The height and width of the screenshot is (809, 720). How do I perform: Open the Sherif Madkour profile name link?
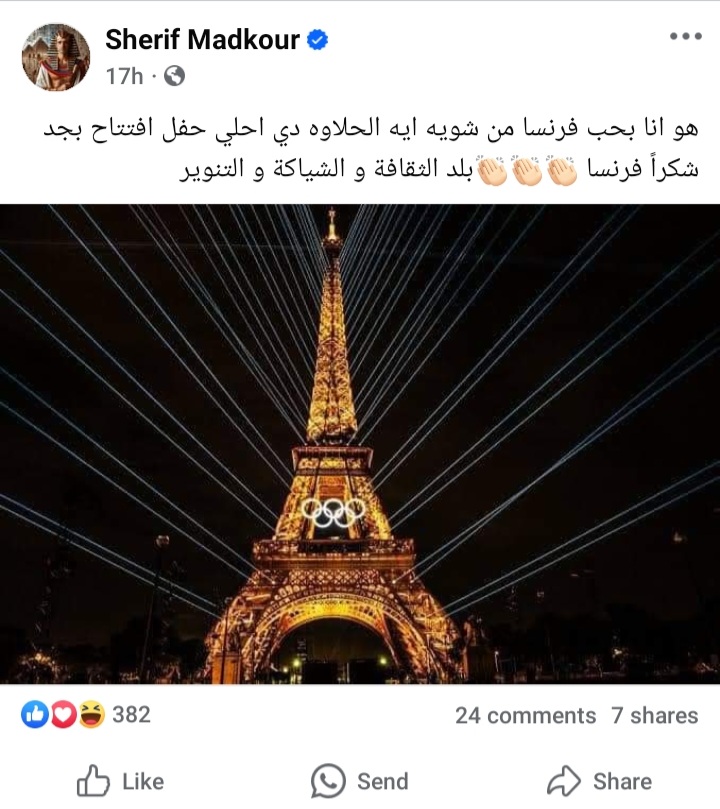tap(203, 41)
